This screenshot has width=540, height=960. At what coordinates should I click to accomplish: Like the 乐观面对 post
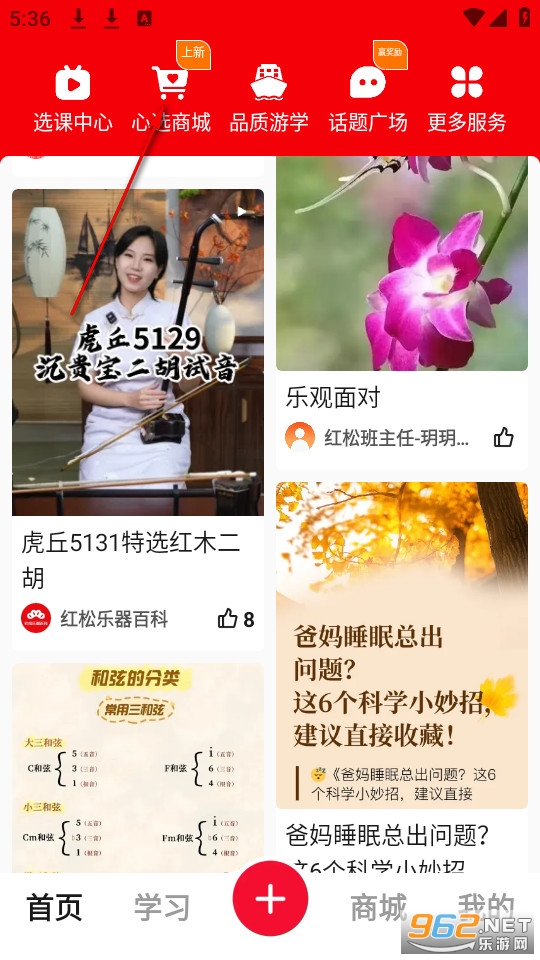[x=503, y=437]
